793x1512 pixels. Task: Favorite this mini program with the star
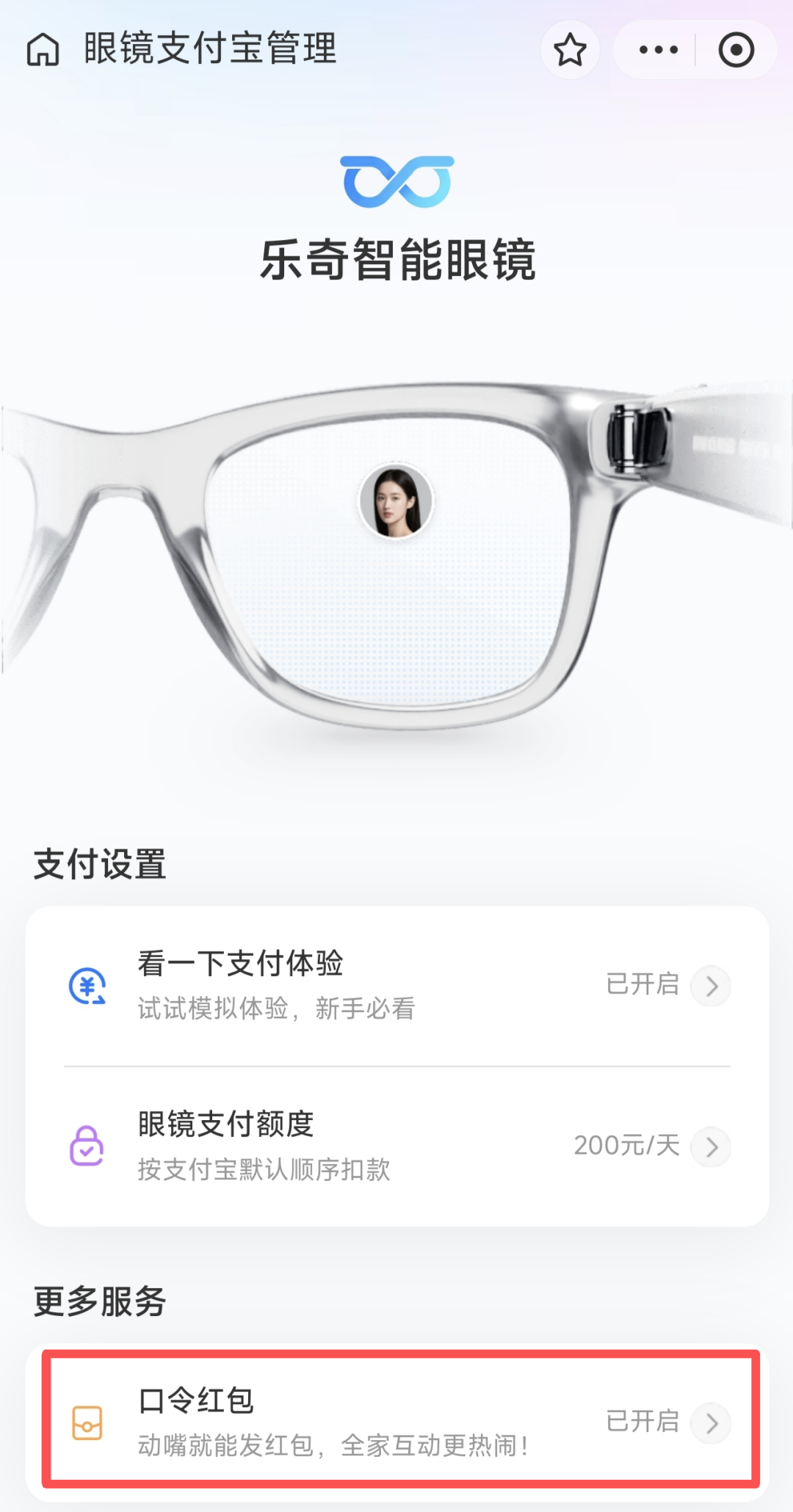click(x=570, y=50)
